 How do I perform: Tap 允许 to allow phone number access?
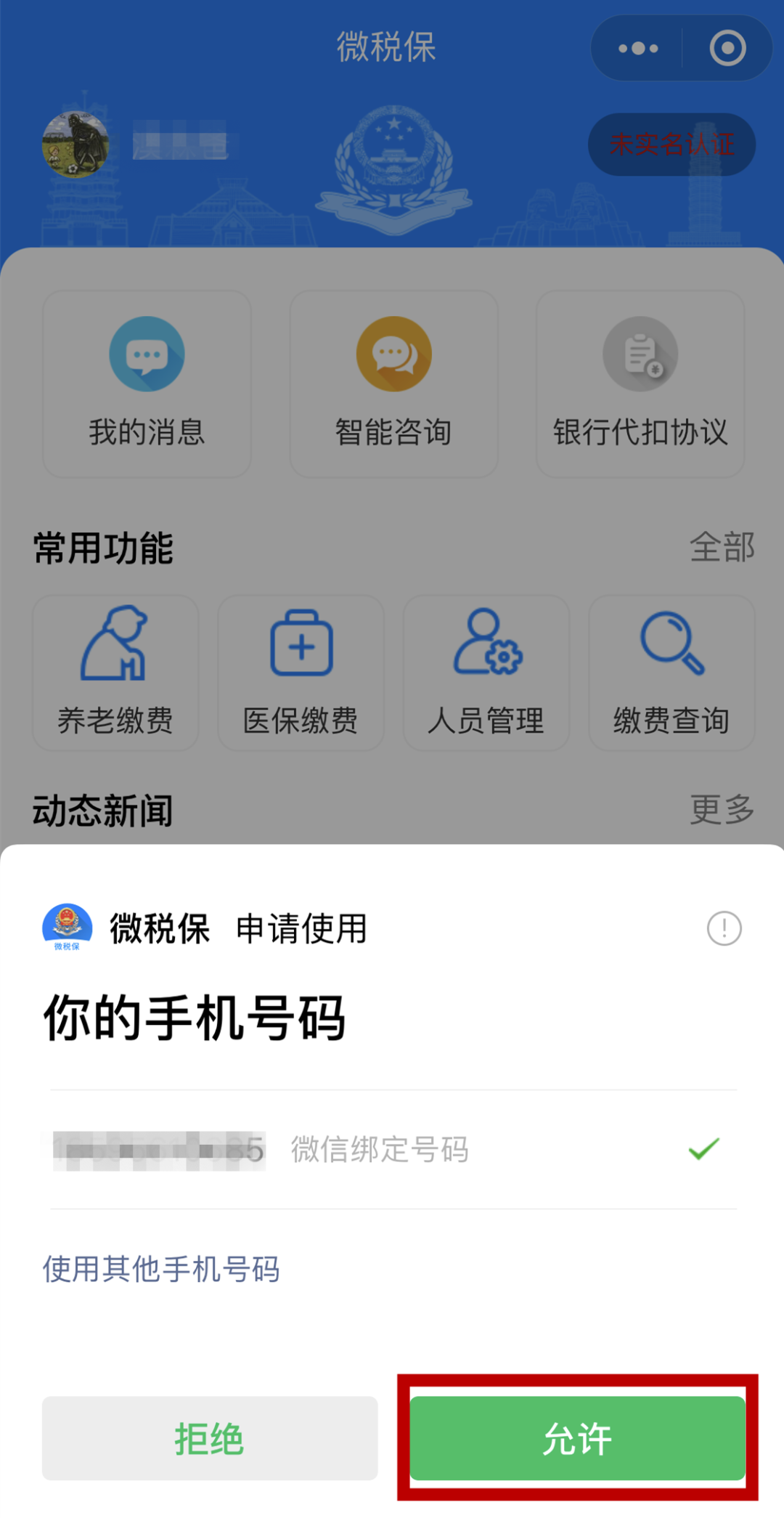577,1438
